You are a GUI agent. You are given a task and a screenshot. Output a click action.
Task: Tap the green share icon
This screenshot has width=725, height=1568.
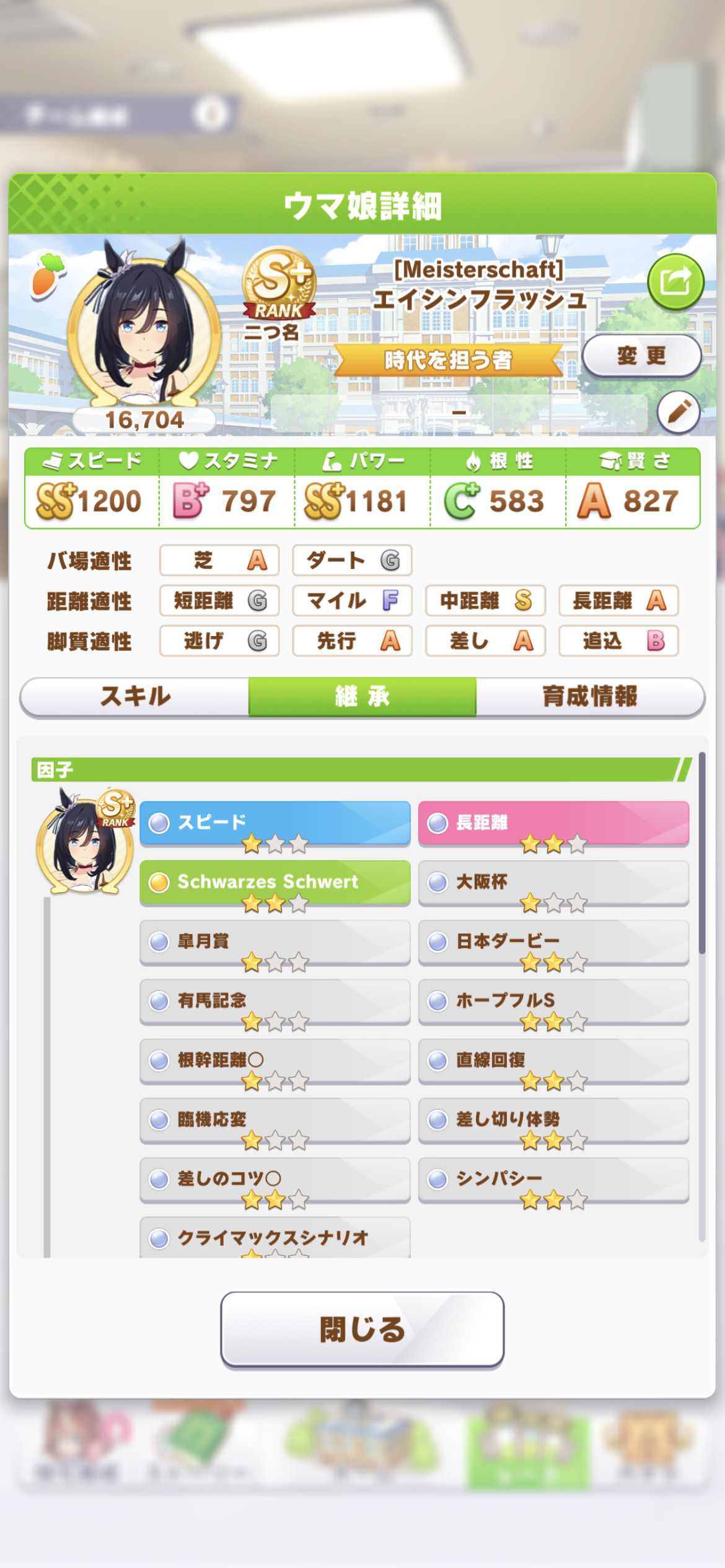[675, 282]
